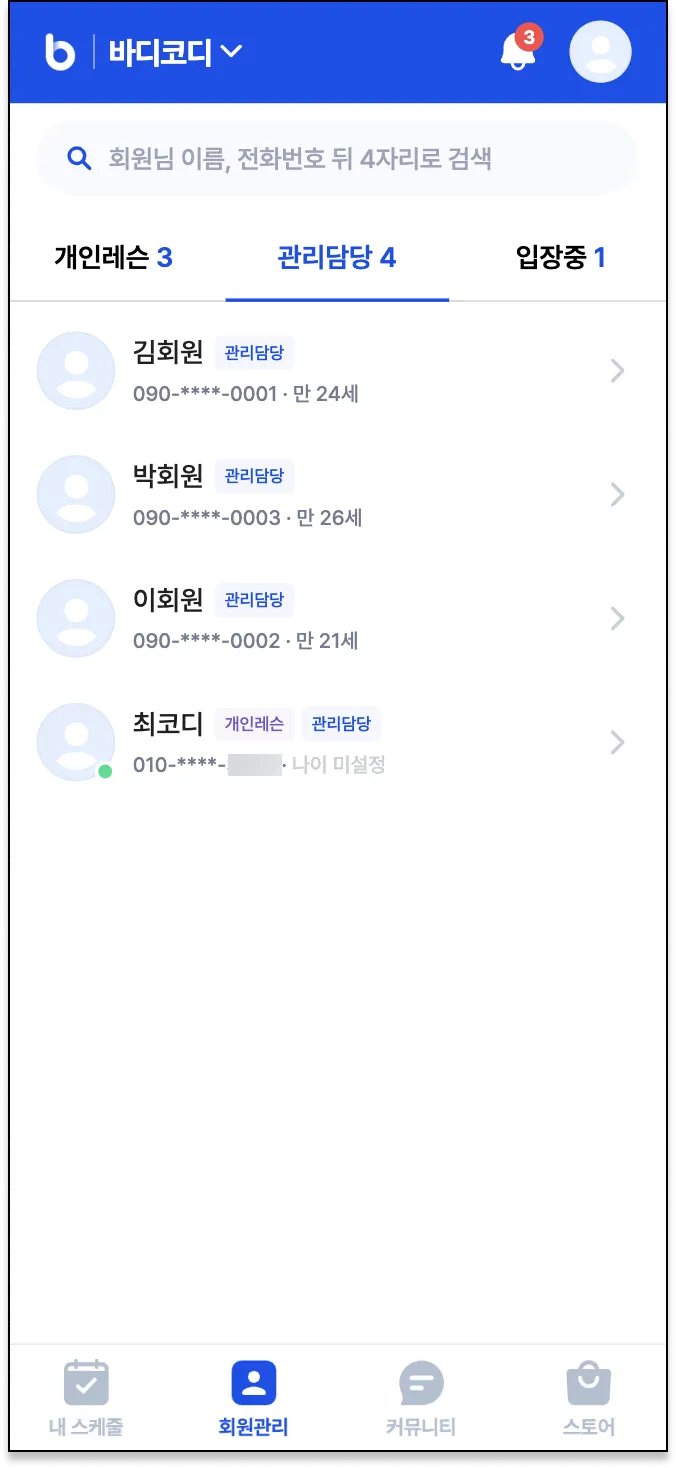
Task: Open the profile avatar in header
Action: click(x=600, y=52)
